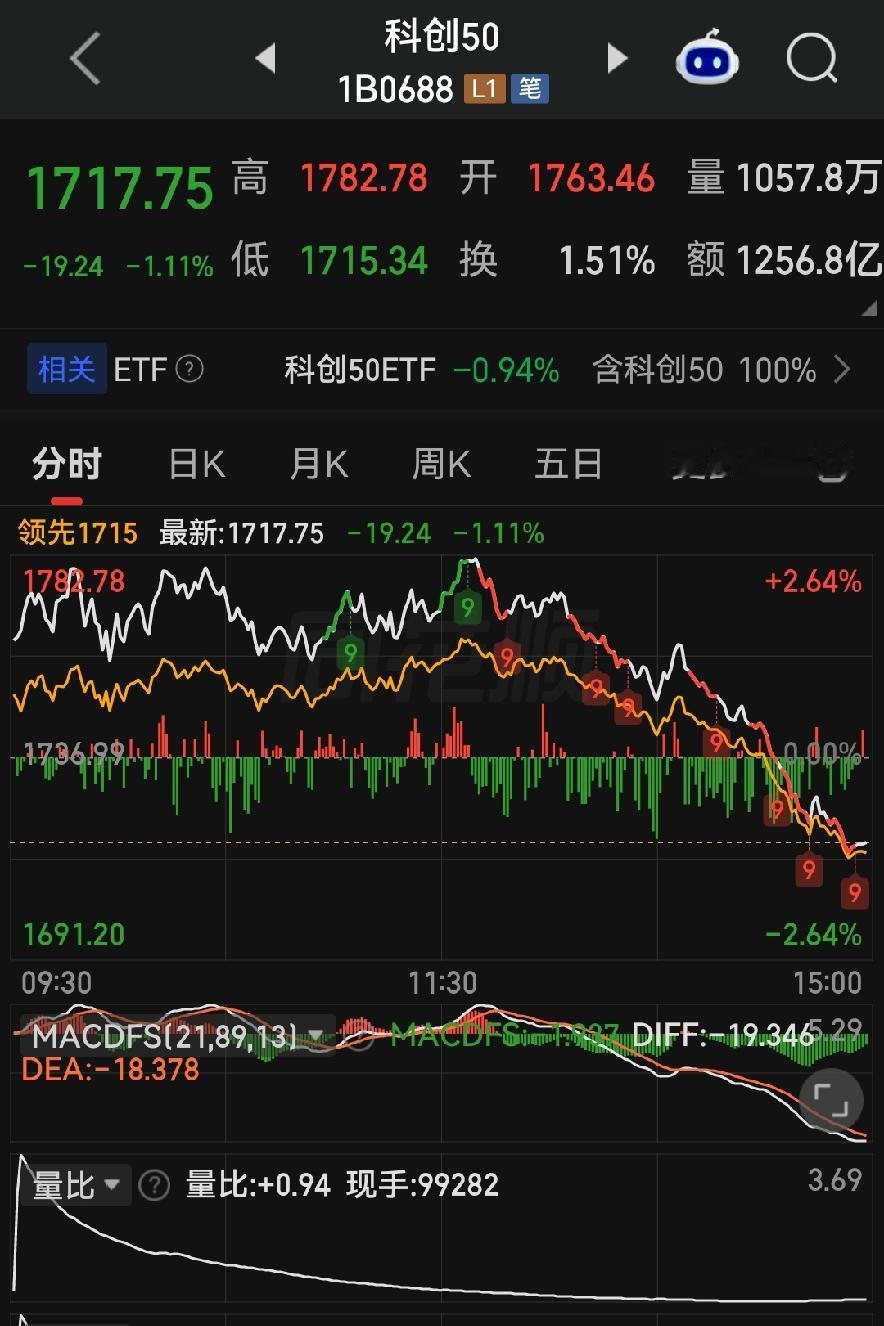Switch to the 五日 tab

pyautogui.click(x=568, y=465)
